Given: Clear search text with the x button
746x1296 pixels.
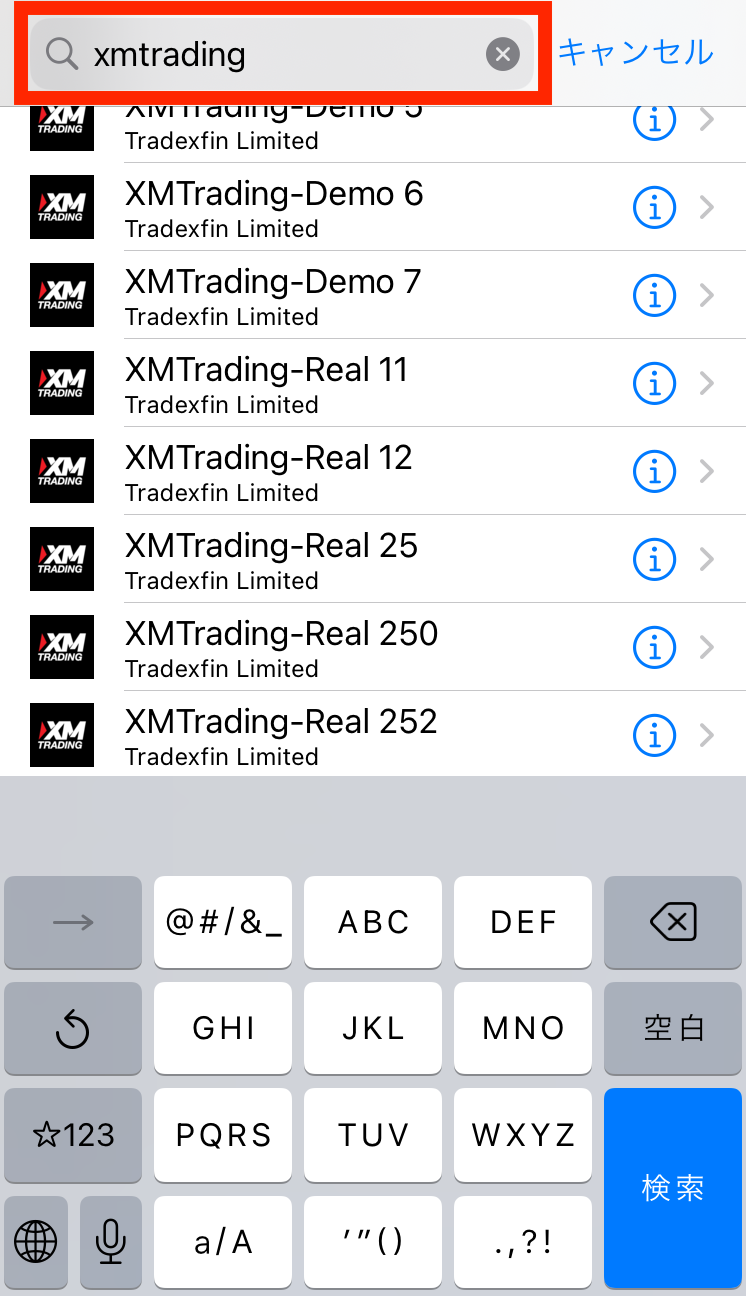Looking at the screenshot, I should [x=503, y=54].
